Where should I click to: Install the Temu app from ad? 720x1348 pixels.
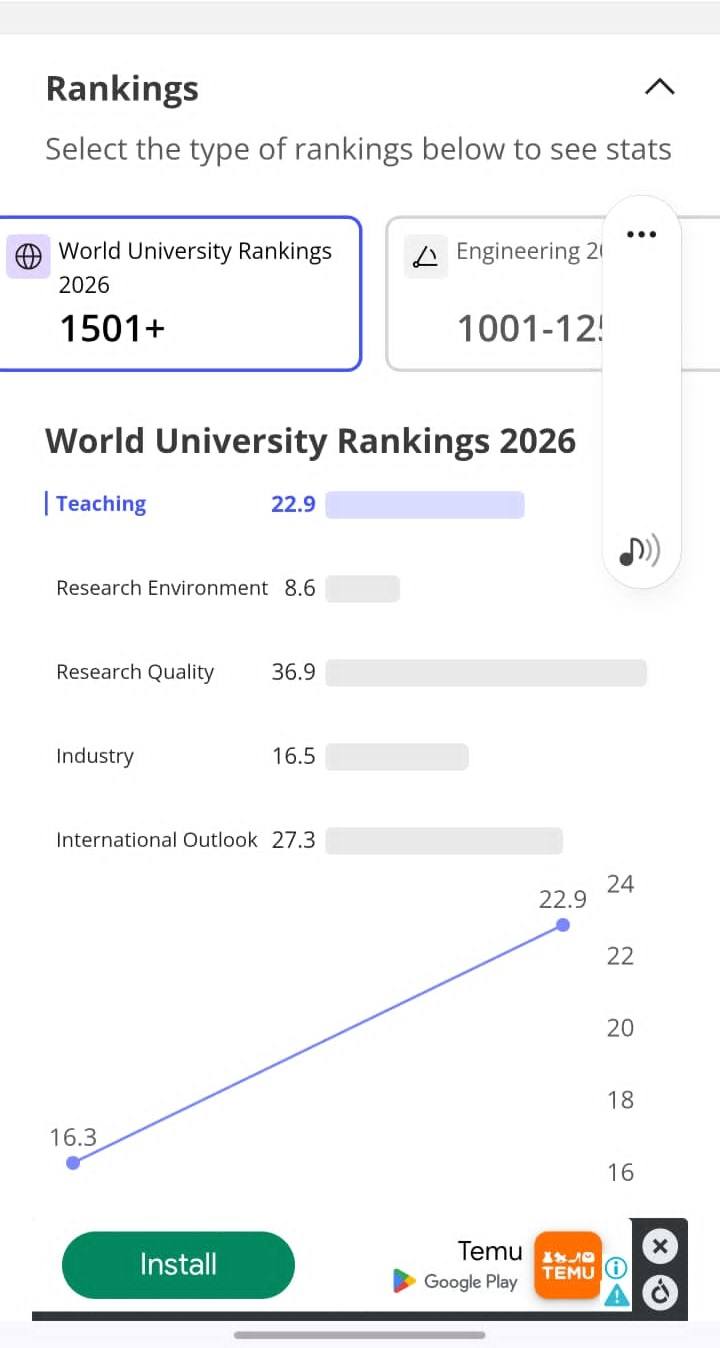point(178,1265)
